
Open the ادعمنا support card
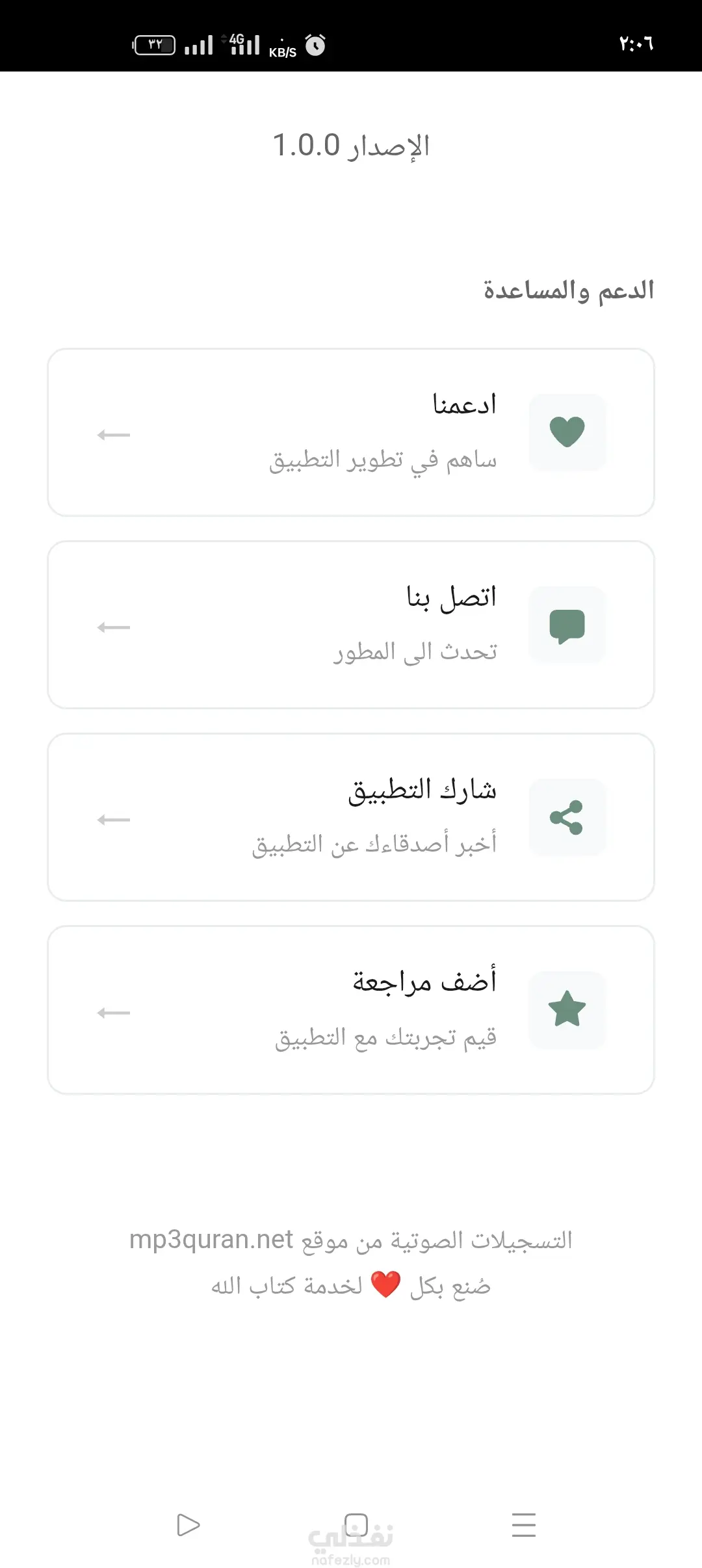351,432
